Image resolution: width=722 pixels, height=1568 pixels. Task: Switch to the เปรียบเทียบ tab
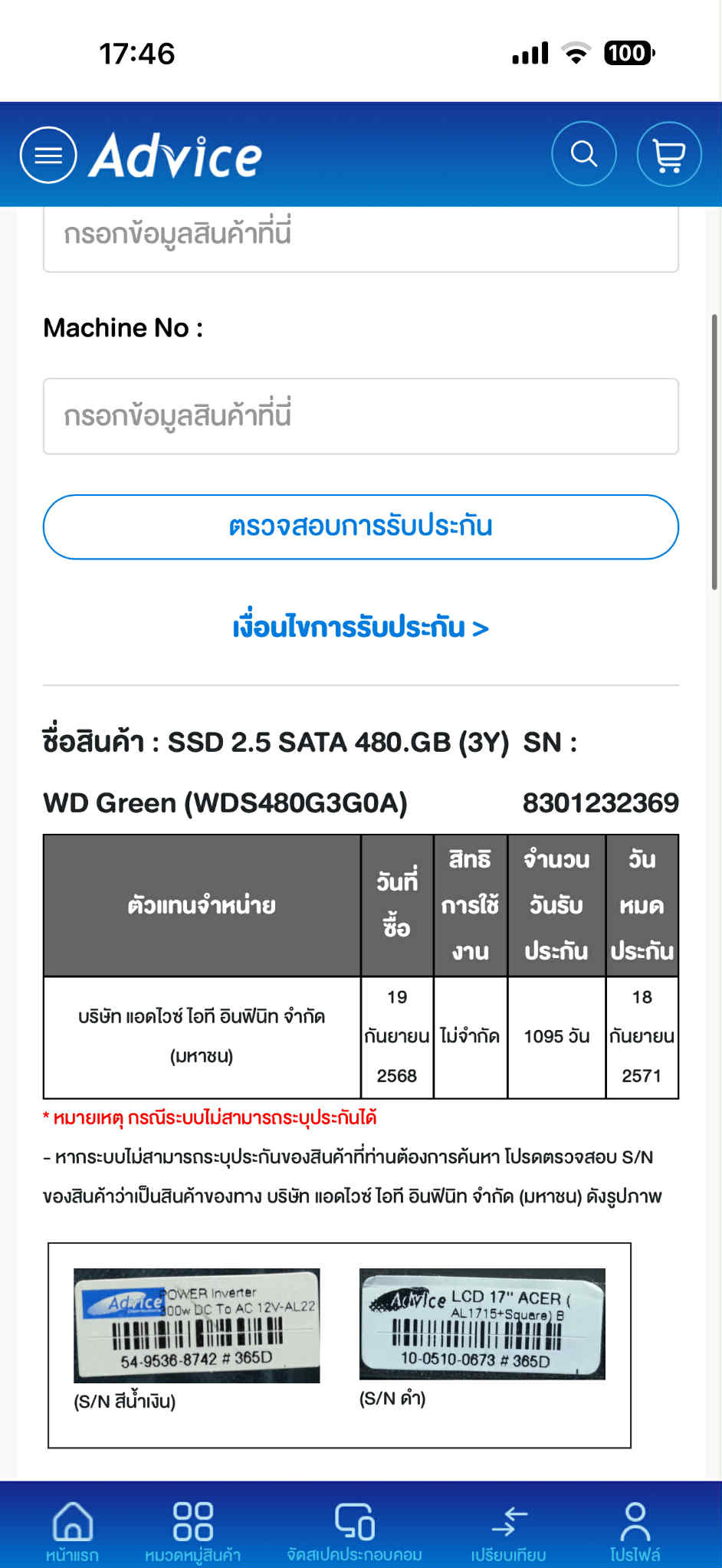(x=509, y=1530)
